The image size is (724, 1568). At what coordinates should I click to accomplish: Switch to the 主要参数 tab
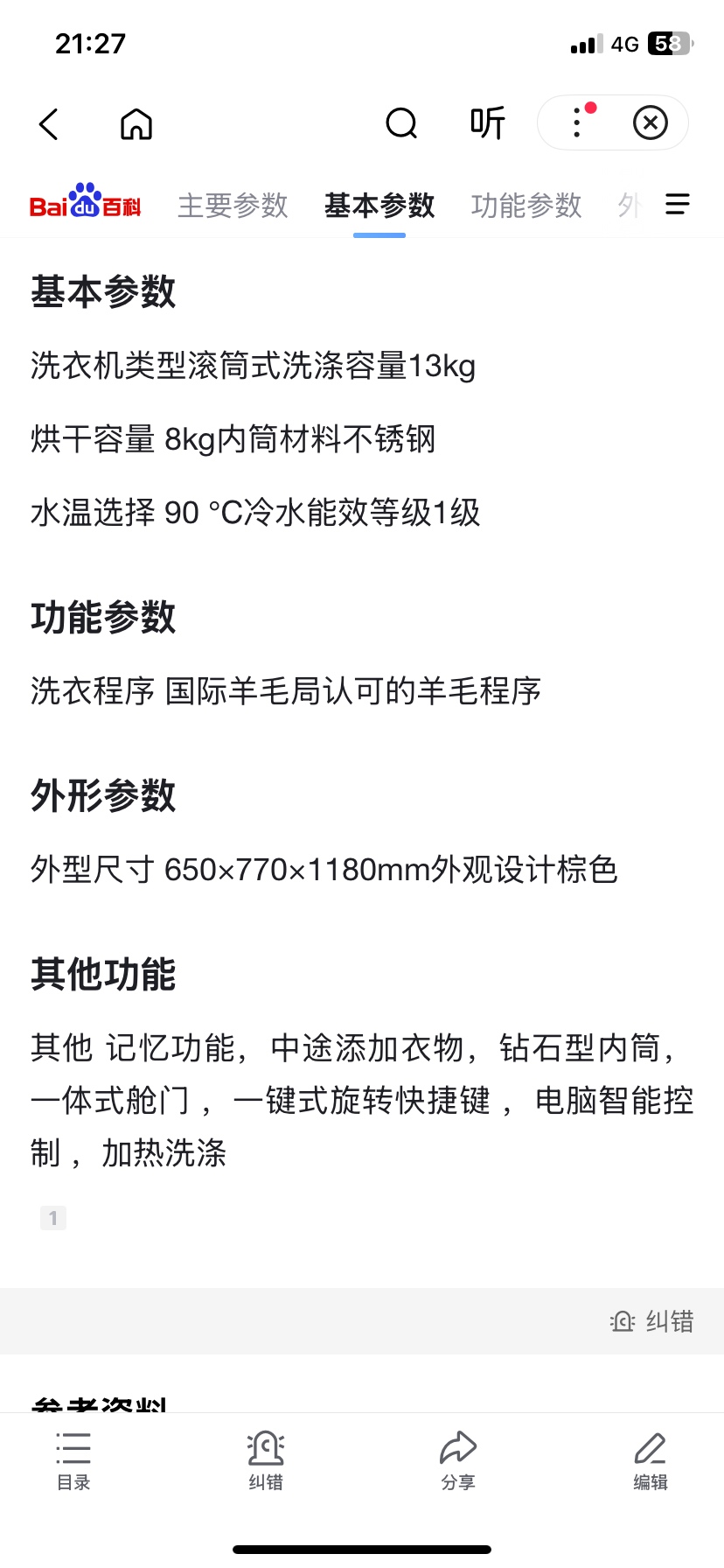pos(233,206)
